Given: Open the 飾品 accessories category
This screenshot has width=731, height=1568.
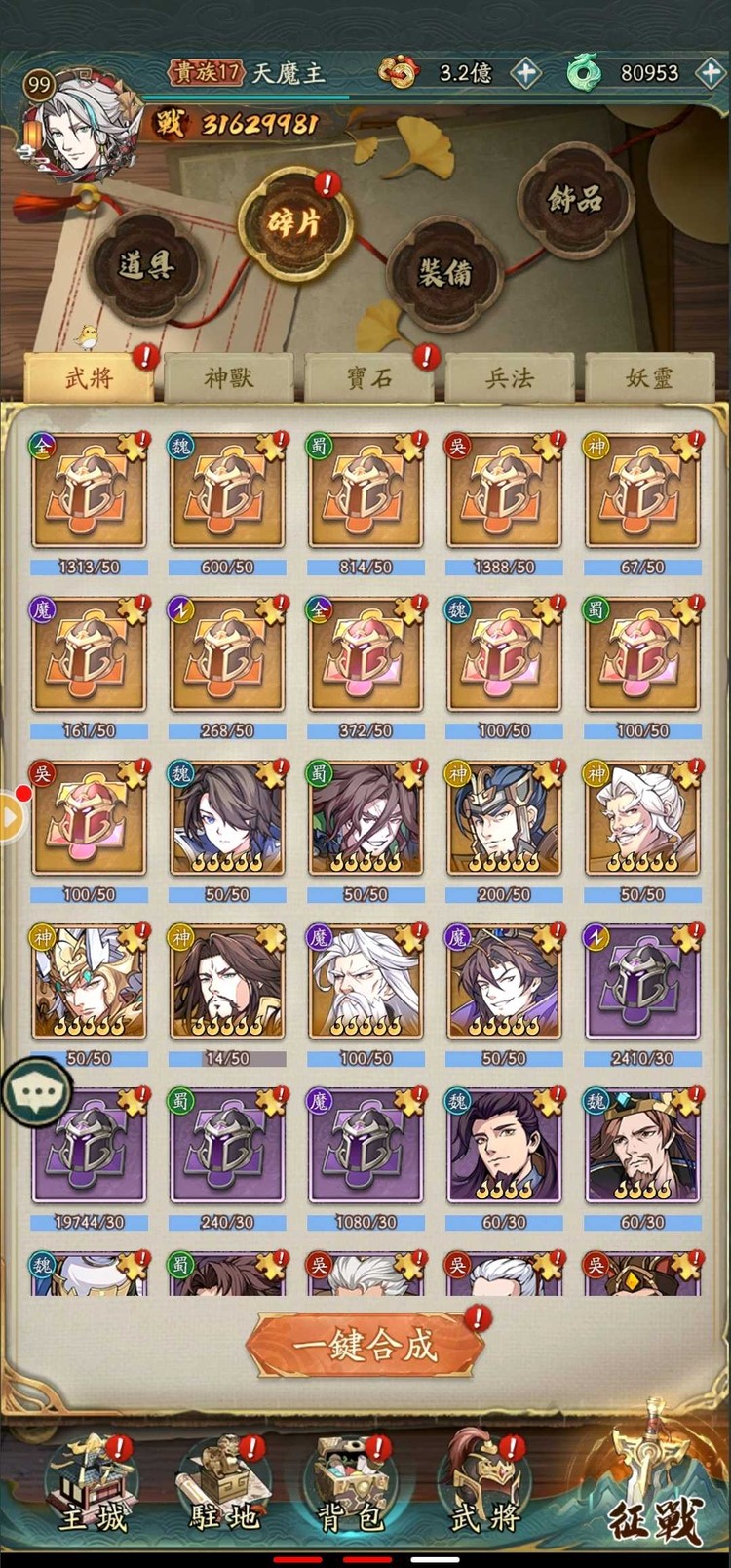Looking at the screenshot, I should pos(575,200).
